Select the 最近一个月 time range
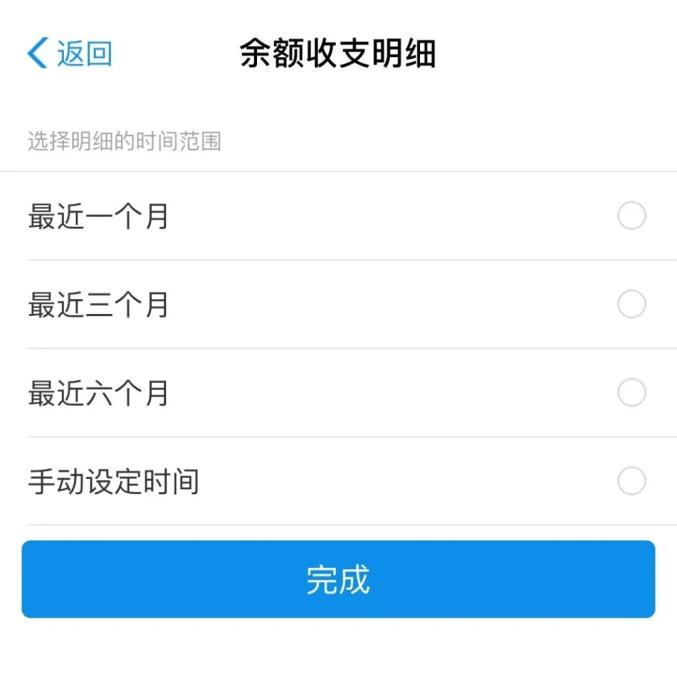The width and height of the screenshot is (677, 674). [x=631, y=216]
